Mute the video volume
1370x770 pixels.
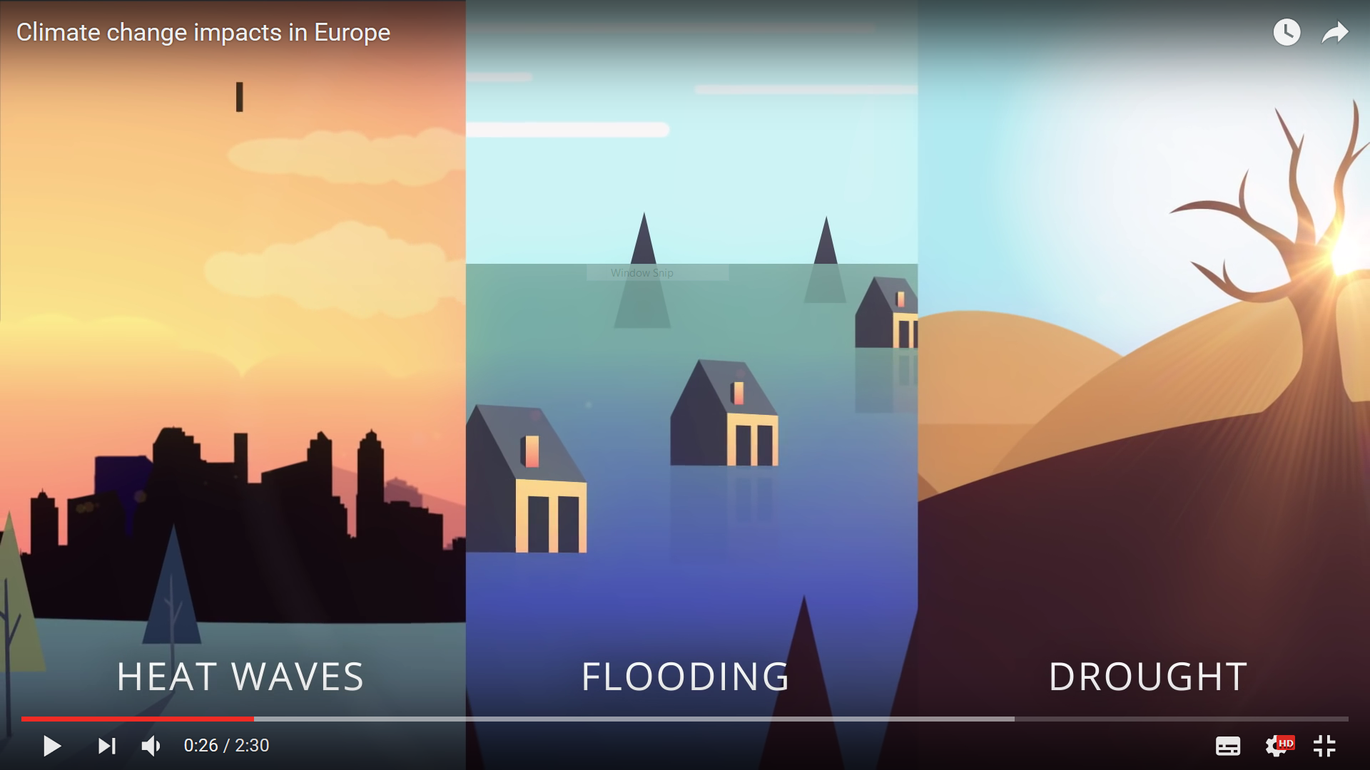point(151,746)
